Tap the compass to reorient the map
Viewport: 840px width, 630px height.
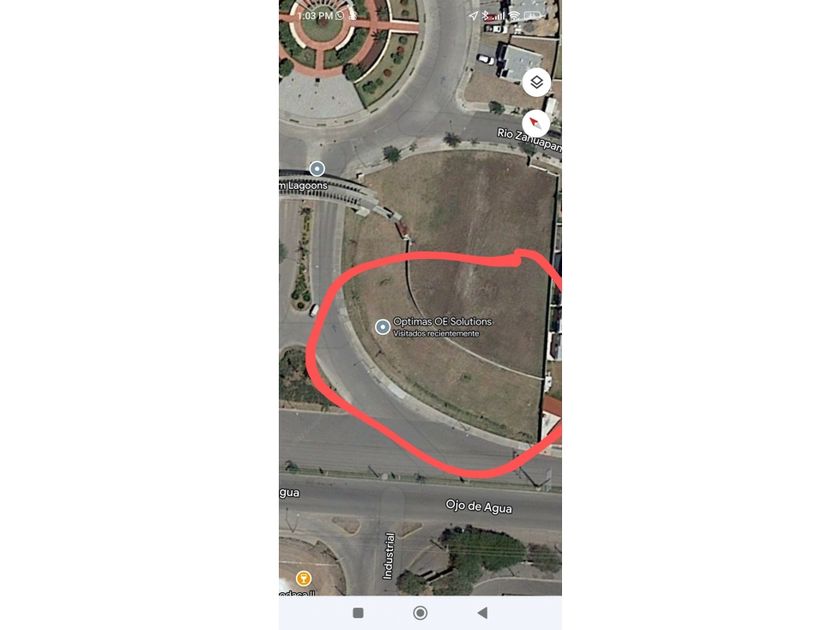(536, 124)
